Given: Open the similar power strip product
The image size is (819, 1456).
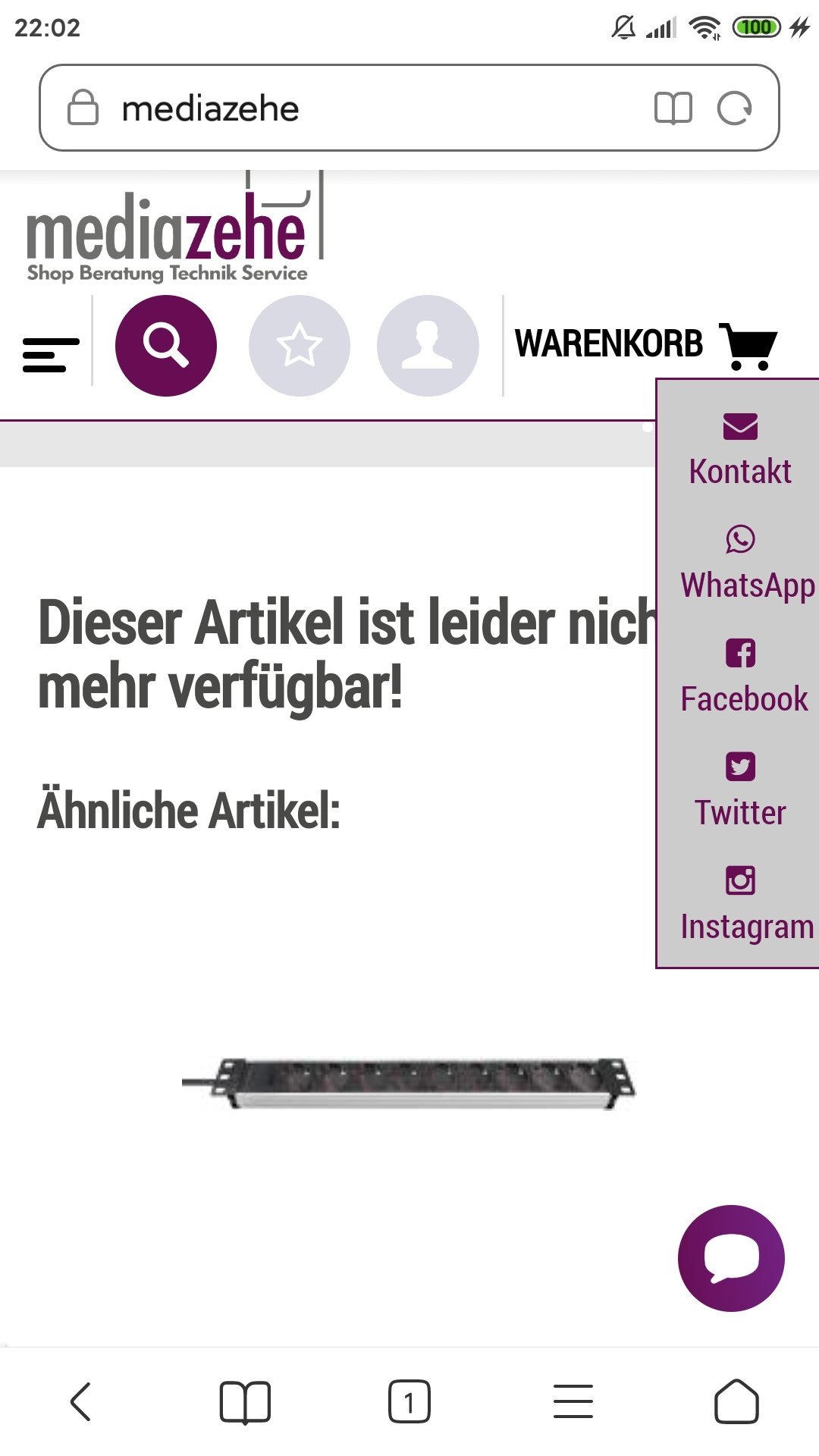Looking at the screenshot, I should click(x=409, y=1084).
